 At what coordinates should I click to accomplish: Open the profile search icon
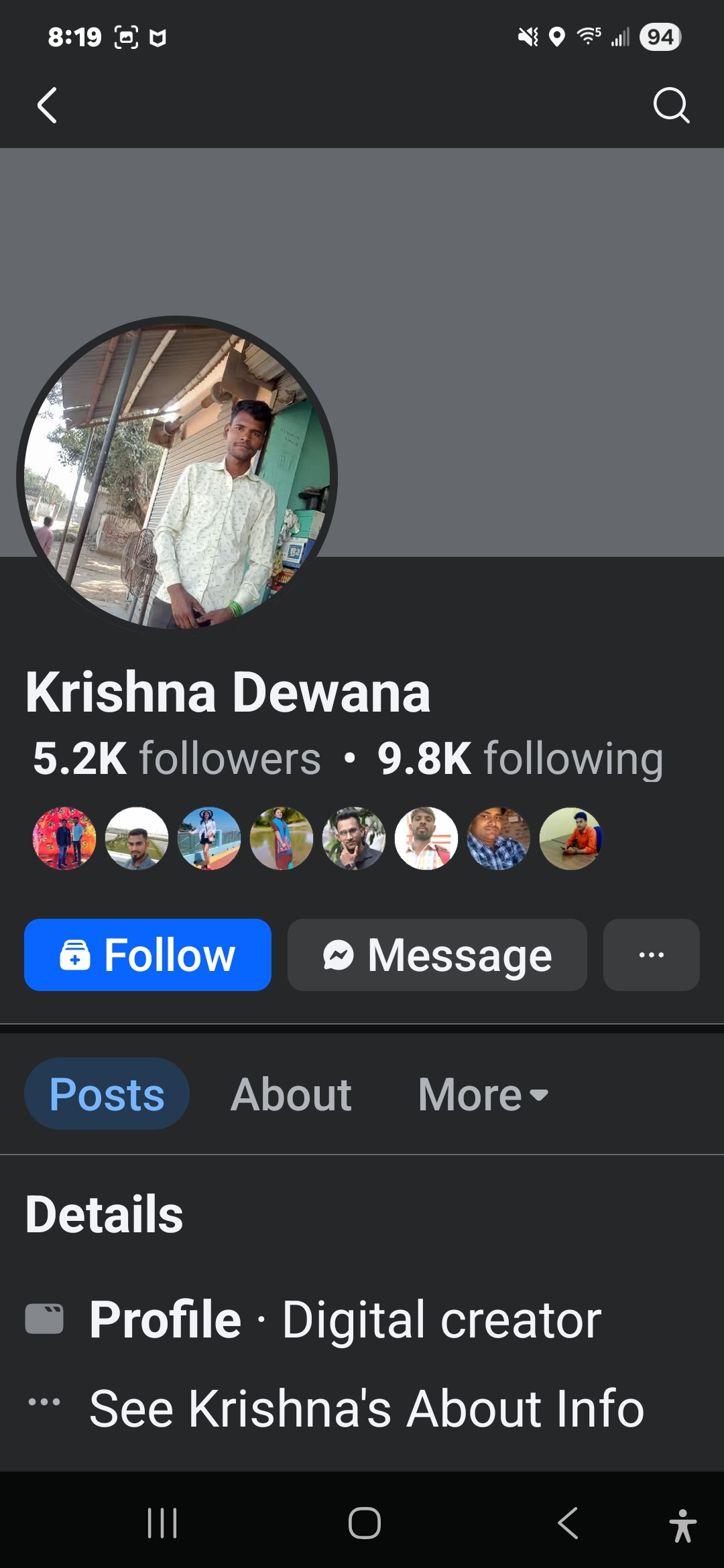[x=671, y=105]
